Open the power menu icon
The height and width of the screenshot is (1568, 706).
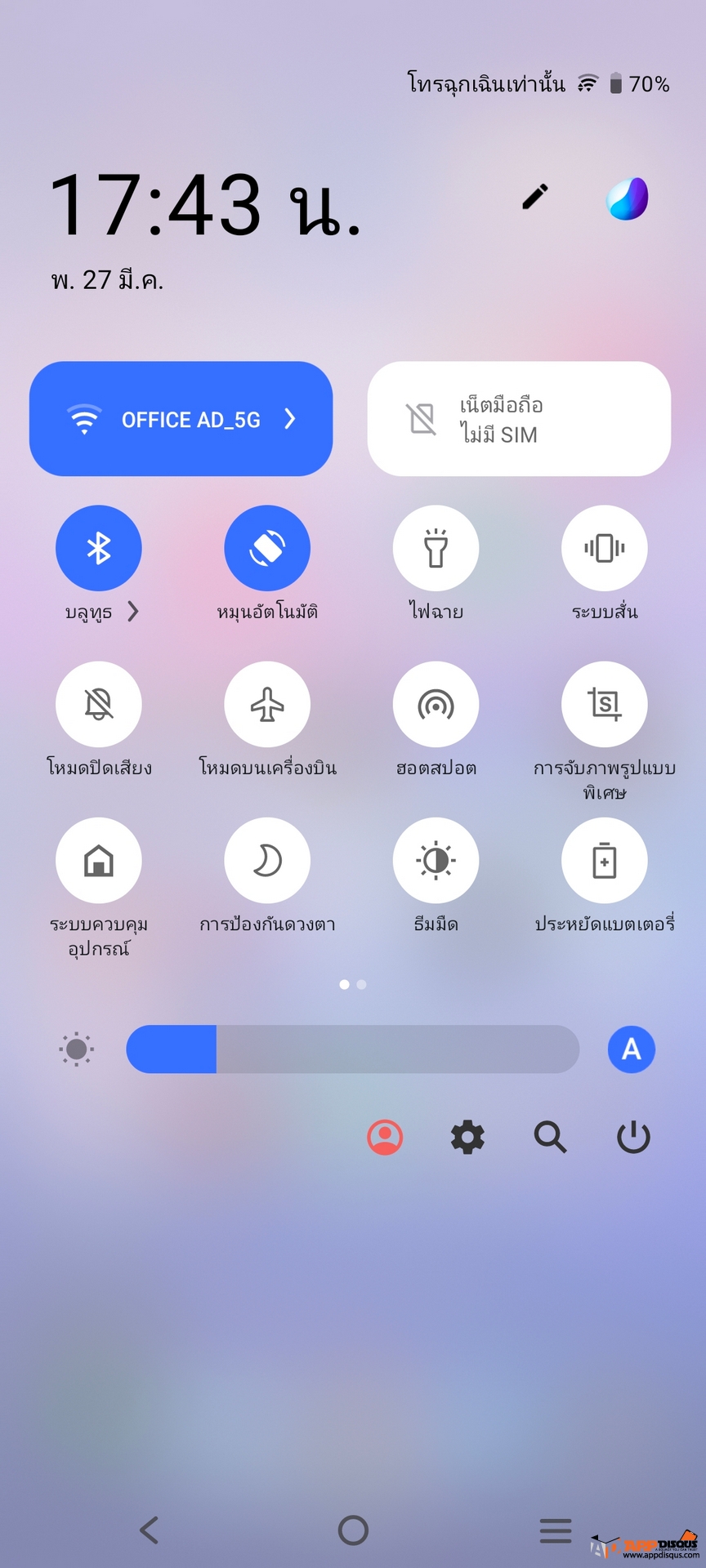[x=633, y=1137]
